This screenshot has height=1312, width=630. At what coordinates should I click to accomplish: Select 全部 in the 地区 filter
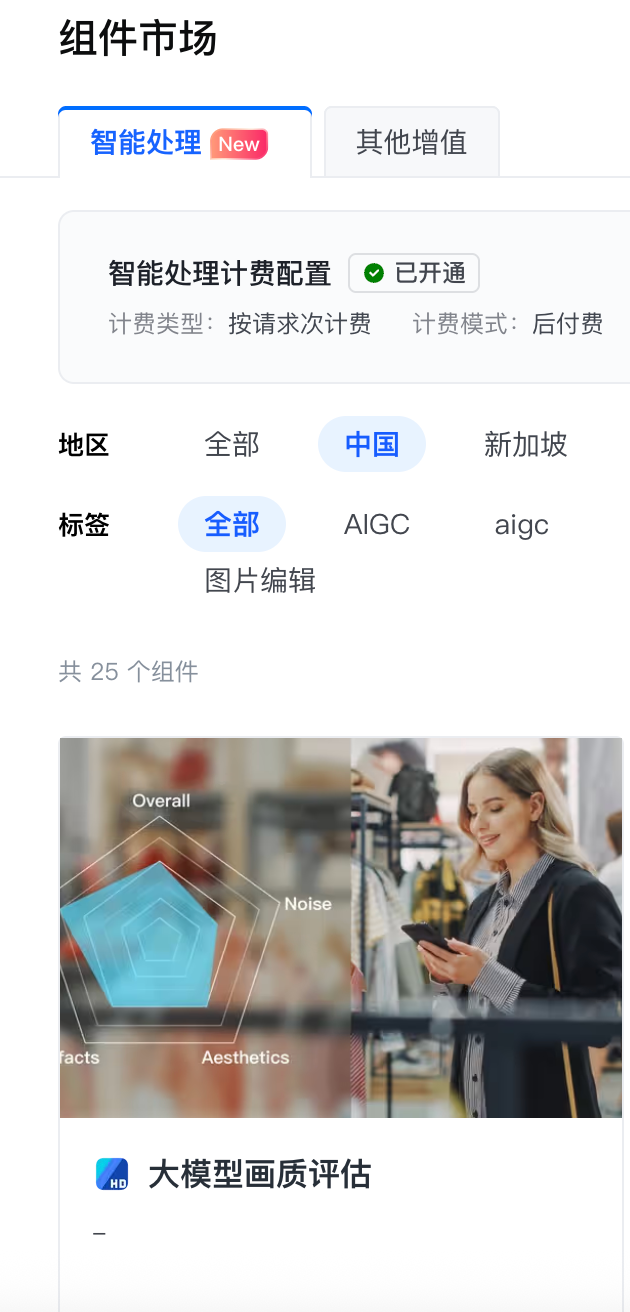(x=232, y=444)
